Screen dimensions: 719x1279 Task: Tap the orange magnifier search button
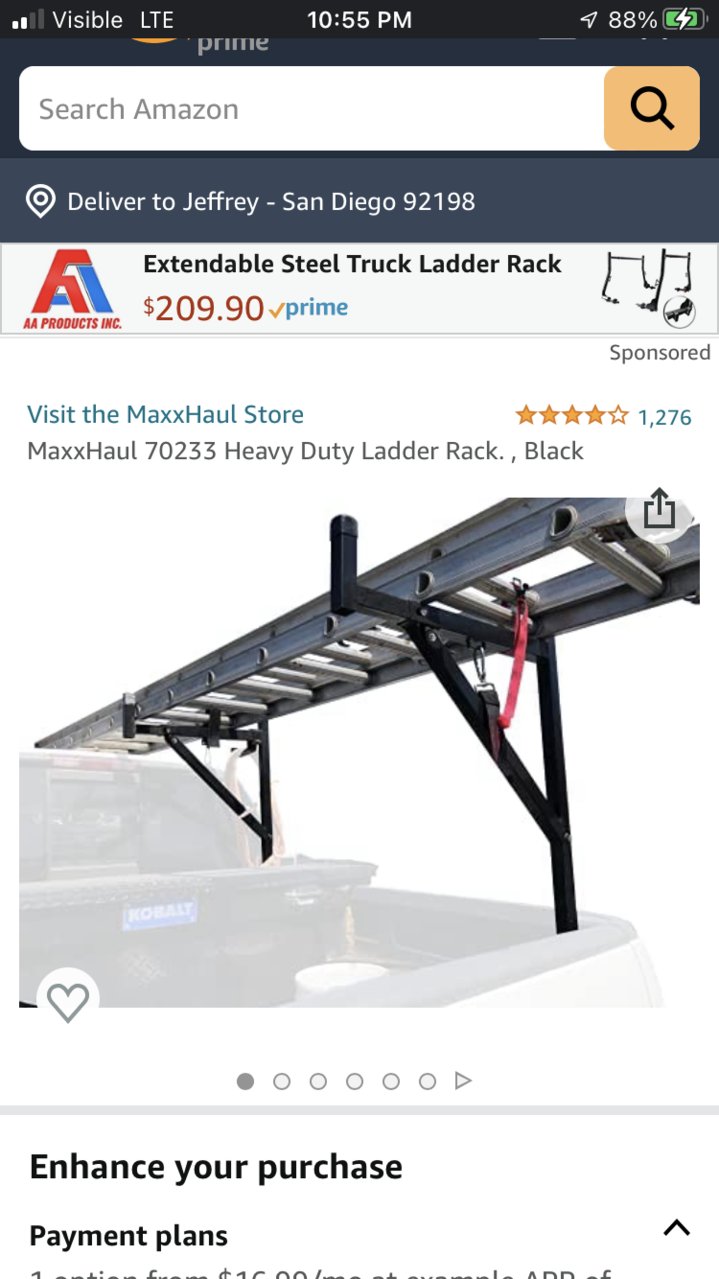(x=652, y=109)
